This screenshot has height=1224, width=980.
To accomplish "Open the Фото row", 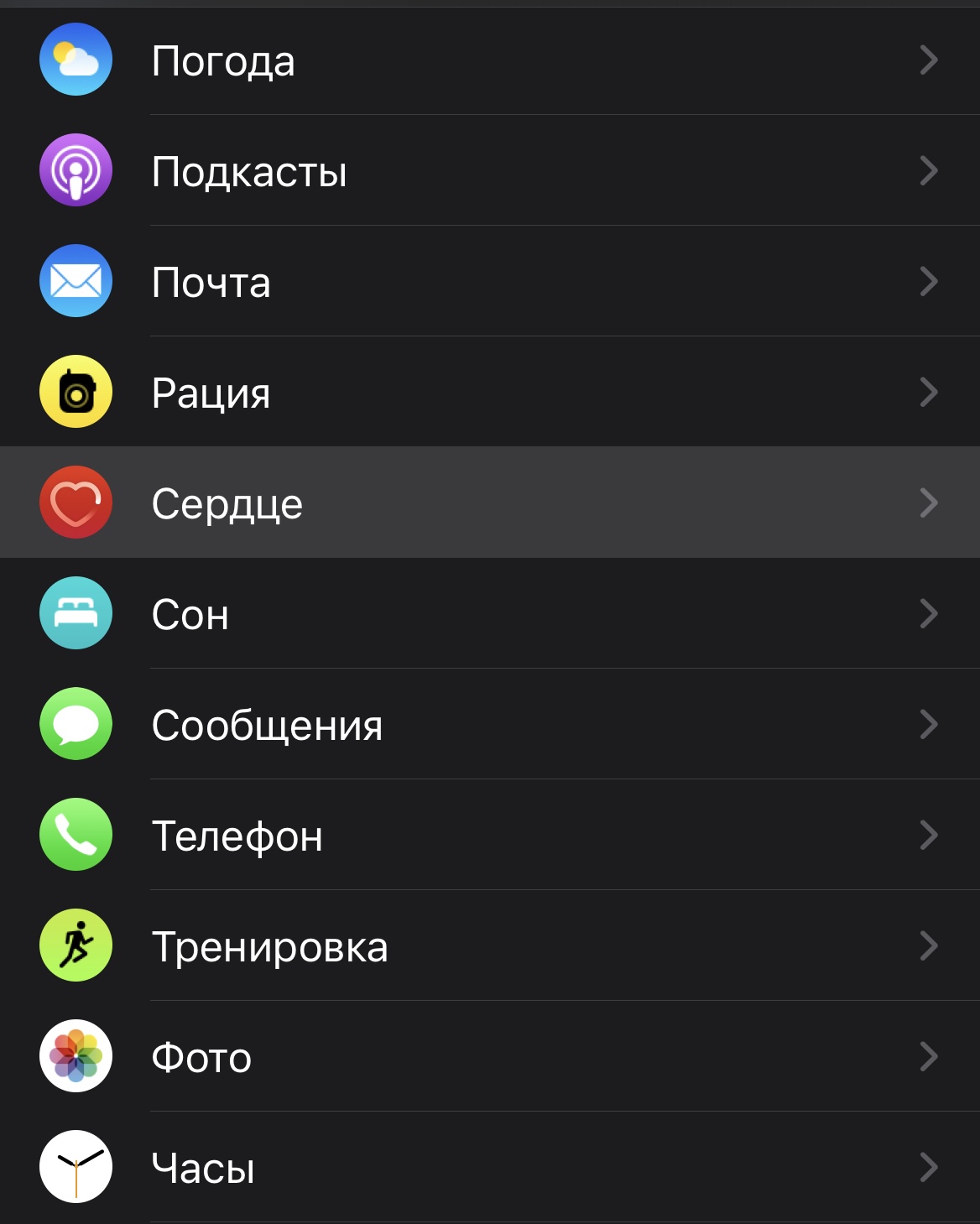I will (x=490, y=1057).
